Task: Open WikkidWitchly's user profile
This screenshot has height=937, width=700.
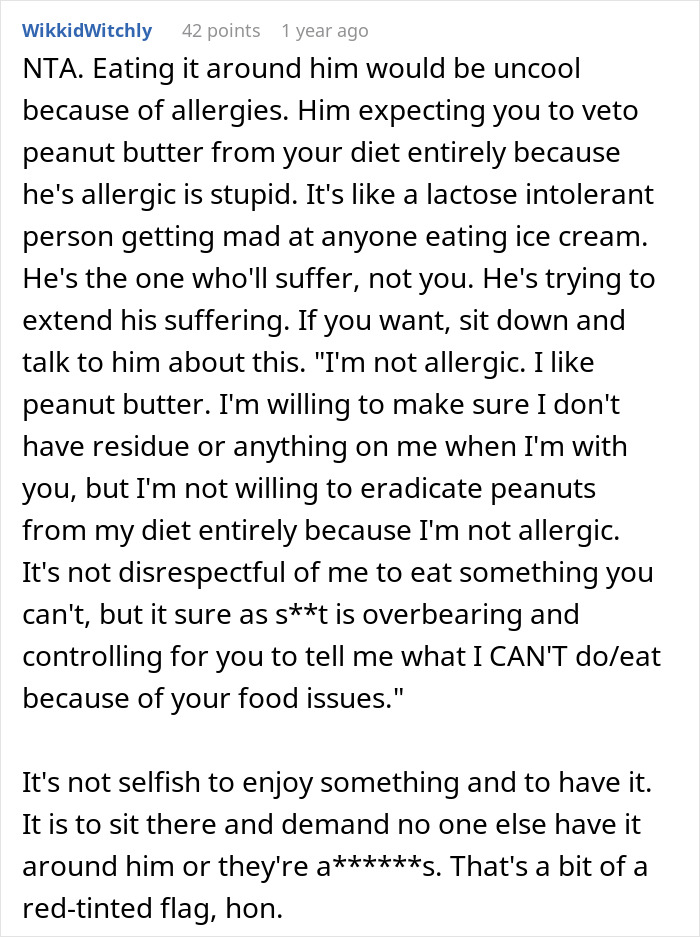Action: (x=87, y=31)
